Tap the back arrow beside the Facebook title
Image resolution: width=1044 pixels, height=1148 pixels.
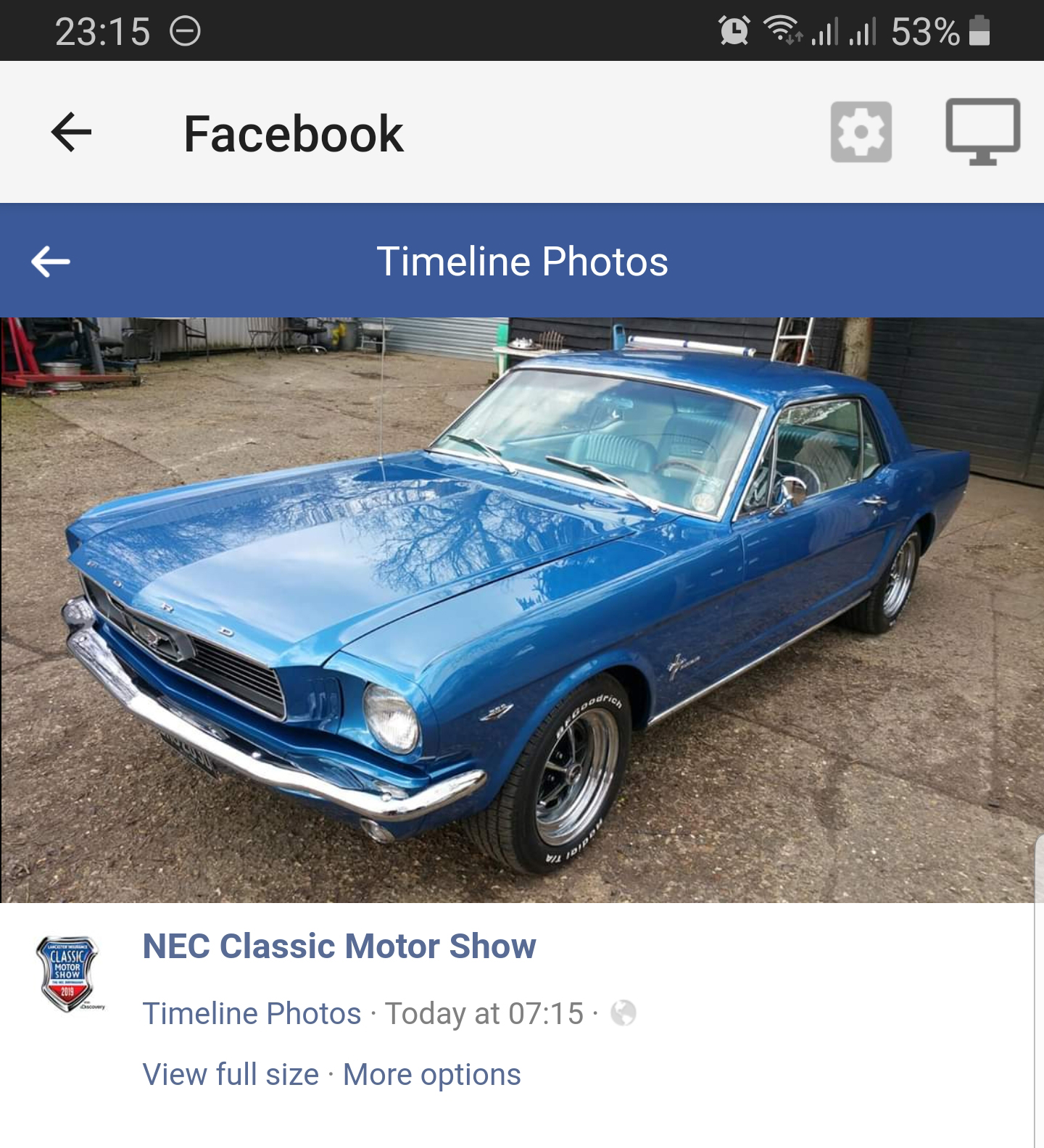pos(71,132)
